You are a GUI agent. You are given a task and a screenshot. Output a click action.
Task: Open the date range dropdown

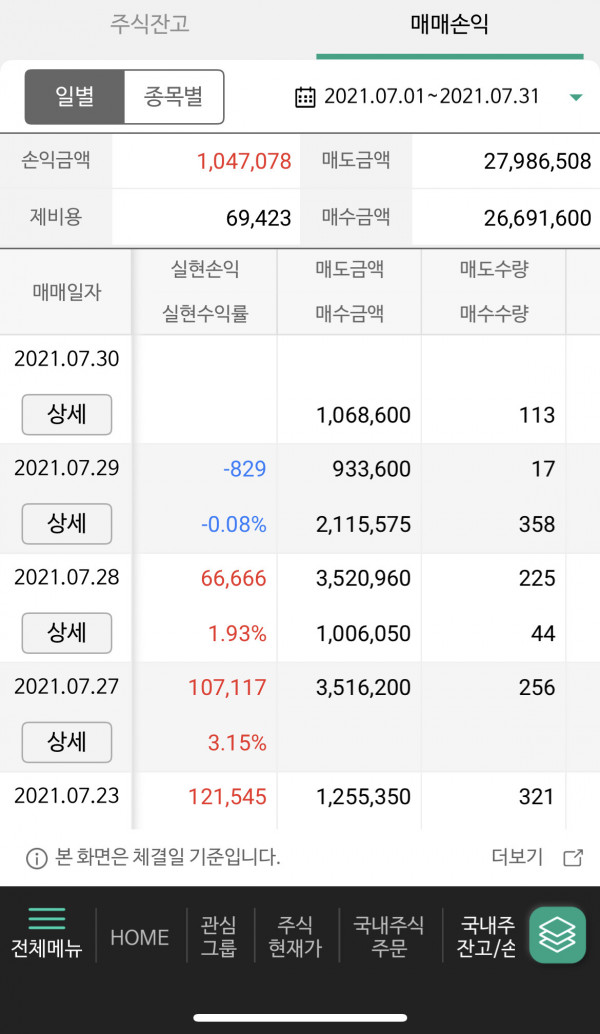(x=575, y=97)
